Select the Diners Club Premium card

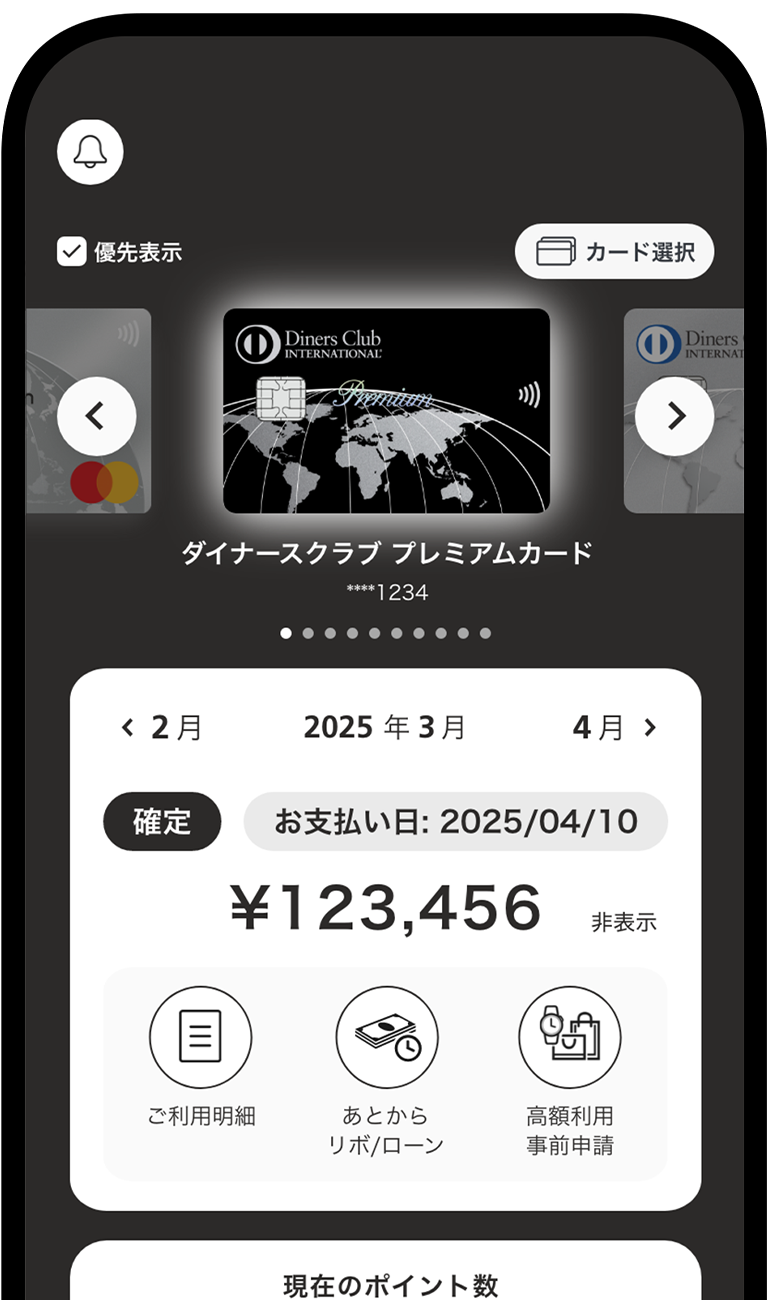point(386,410)
